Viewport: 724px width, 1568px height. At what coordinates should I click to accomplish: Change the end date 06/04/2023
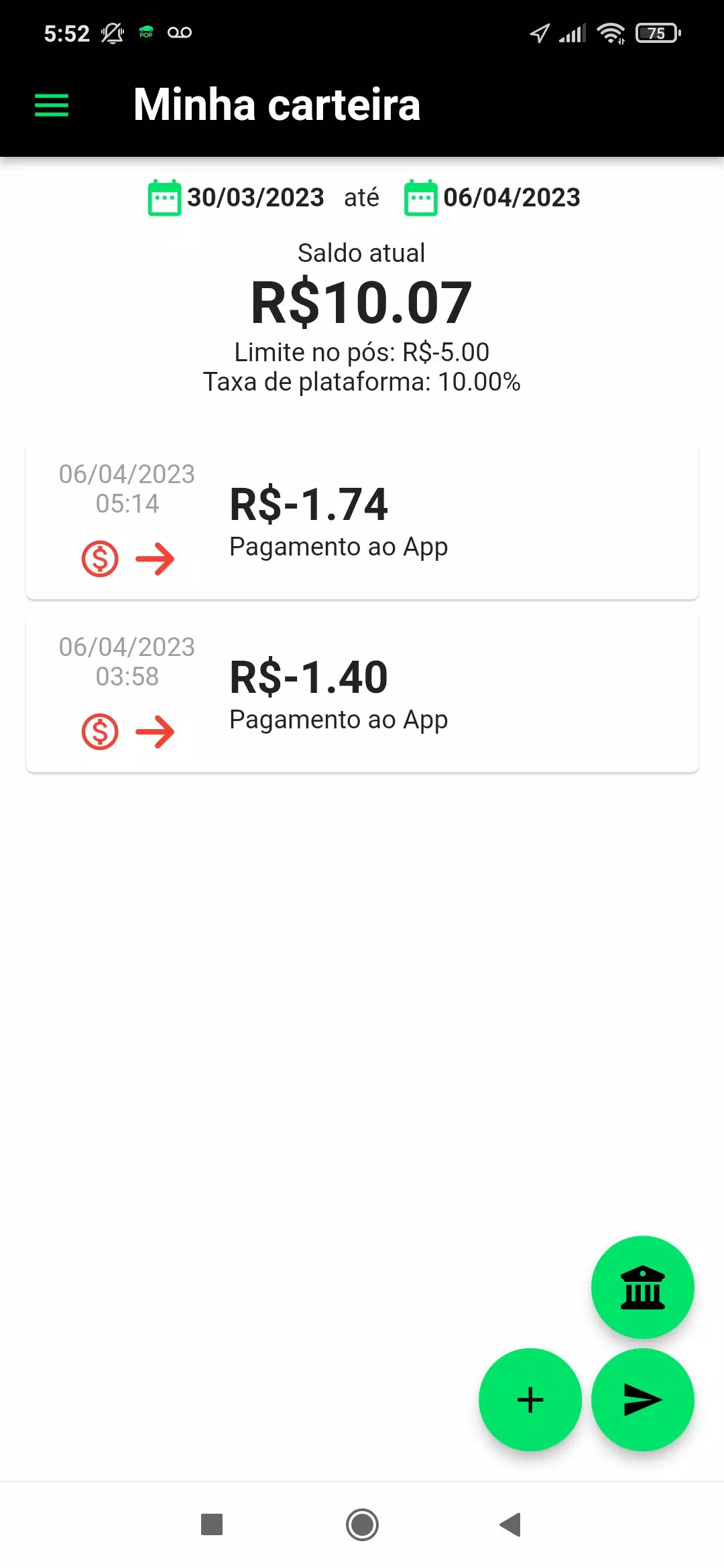tap(492, 198)
